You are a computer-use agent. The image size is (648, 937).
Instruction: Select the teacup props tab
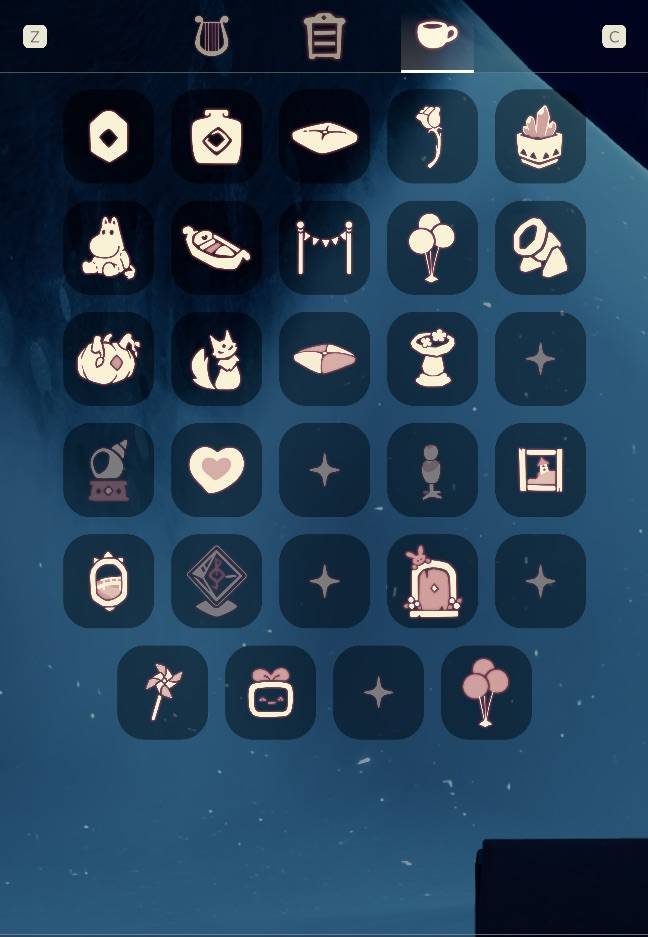(437, 37)
